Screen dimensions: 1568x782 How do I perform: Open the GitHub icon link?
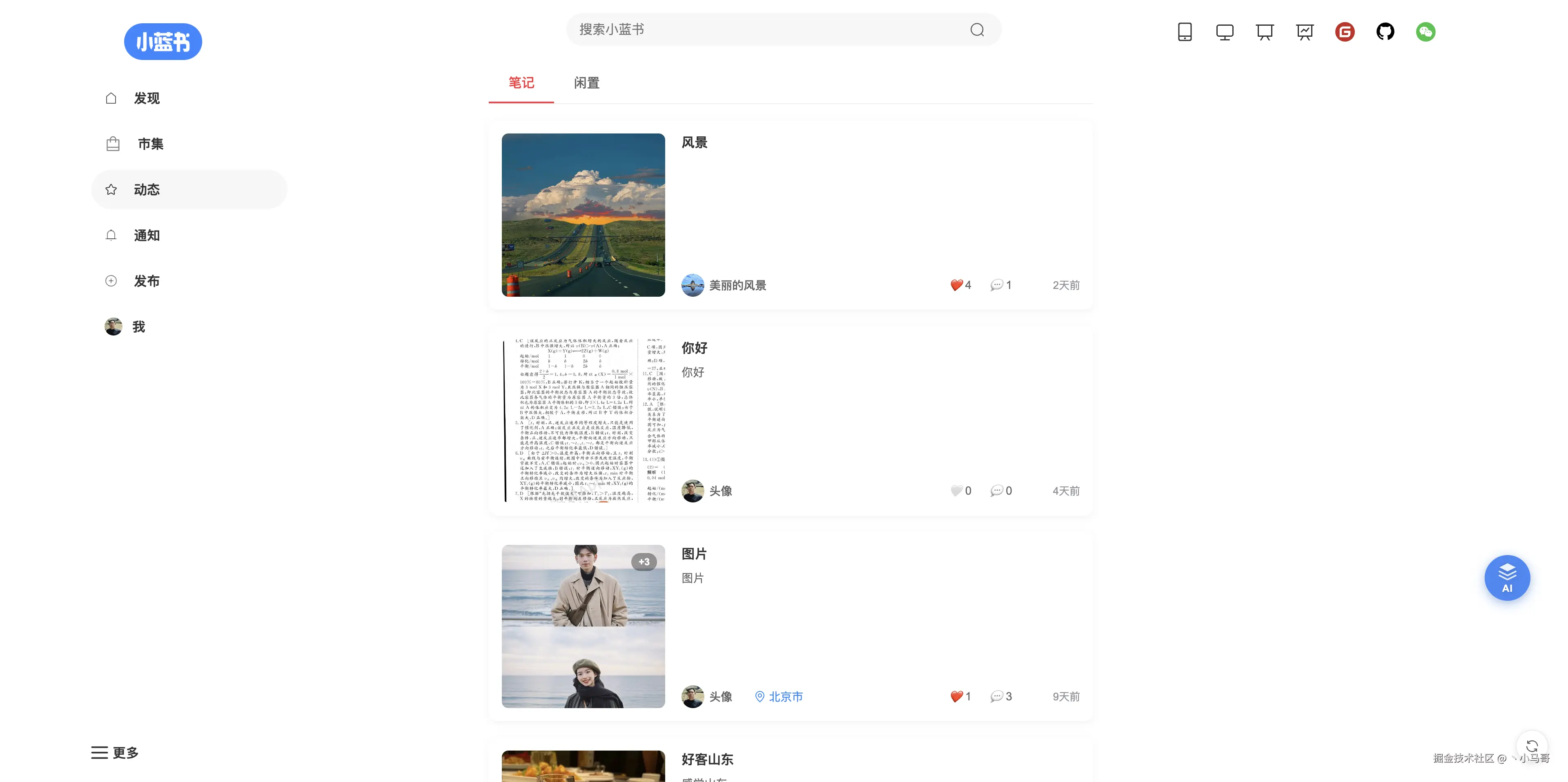1385,32
